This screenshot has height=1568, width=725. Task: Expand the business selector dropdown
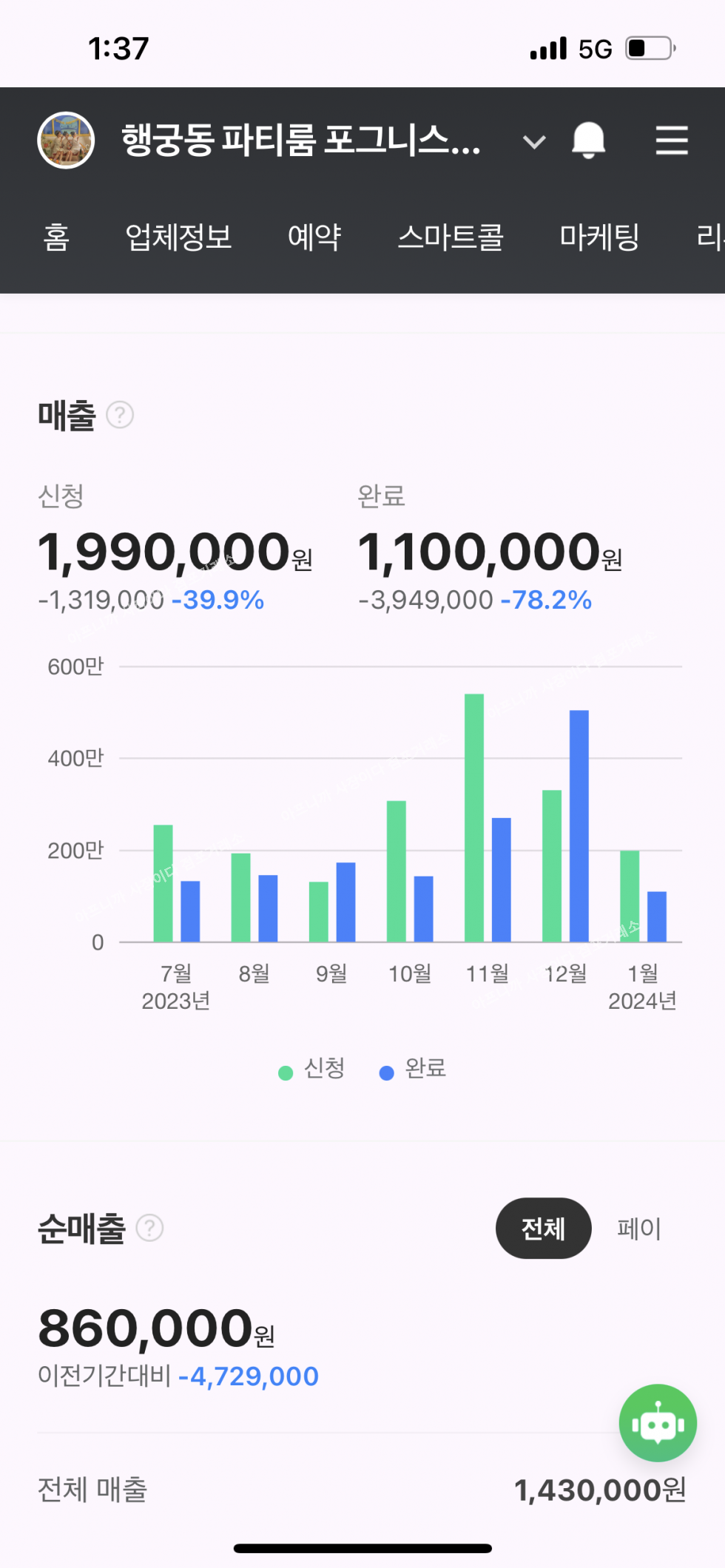tap(533, 141)
